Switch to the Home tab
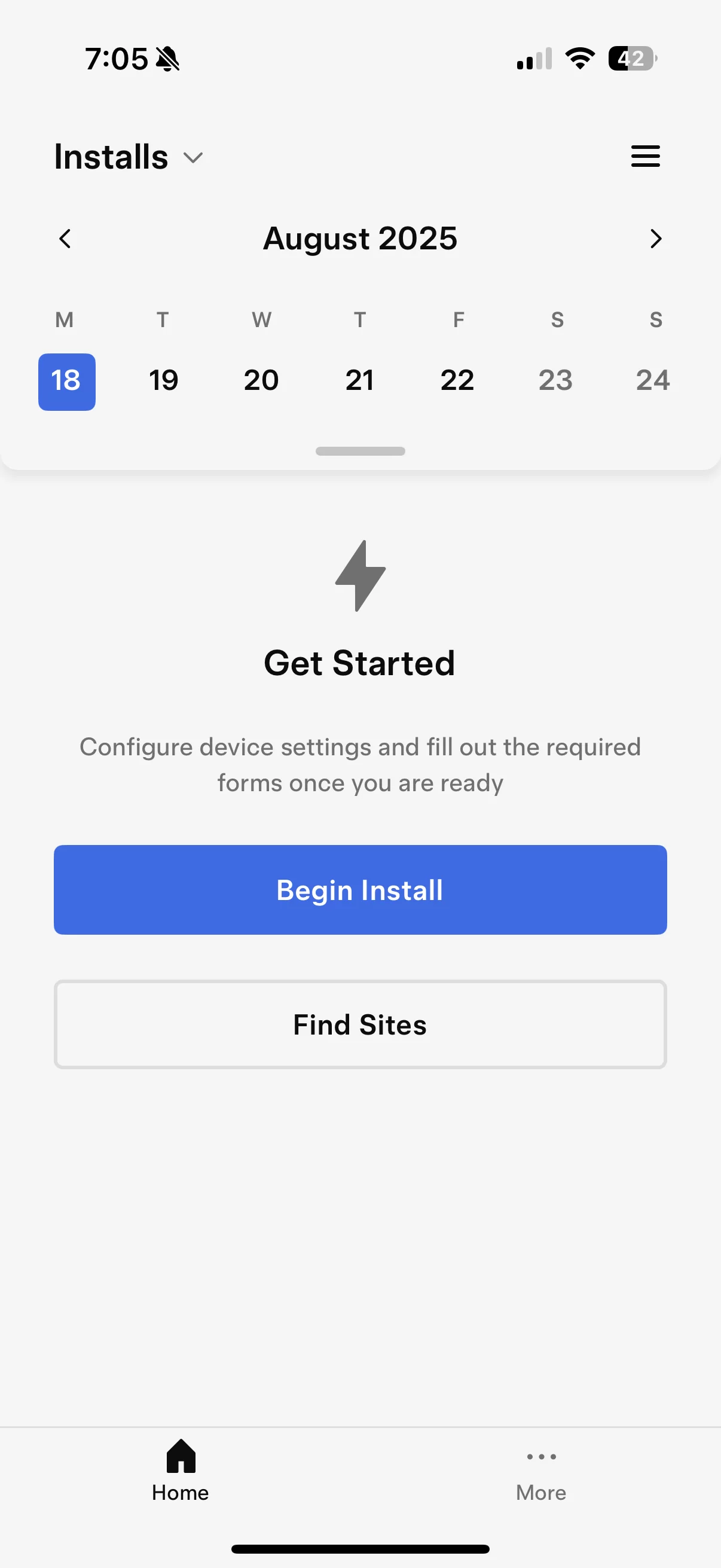 coord(181,1471)
